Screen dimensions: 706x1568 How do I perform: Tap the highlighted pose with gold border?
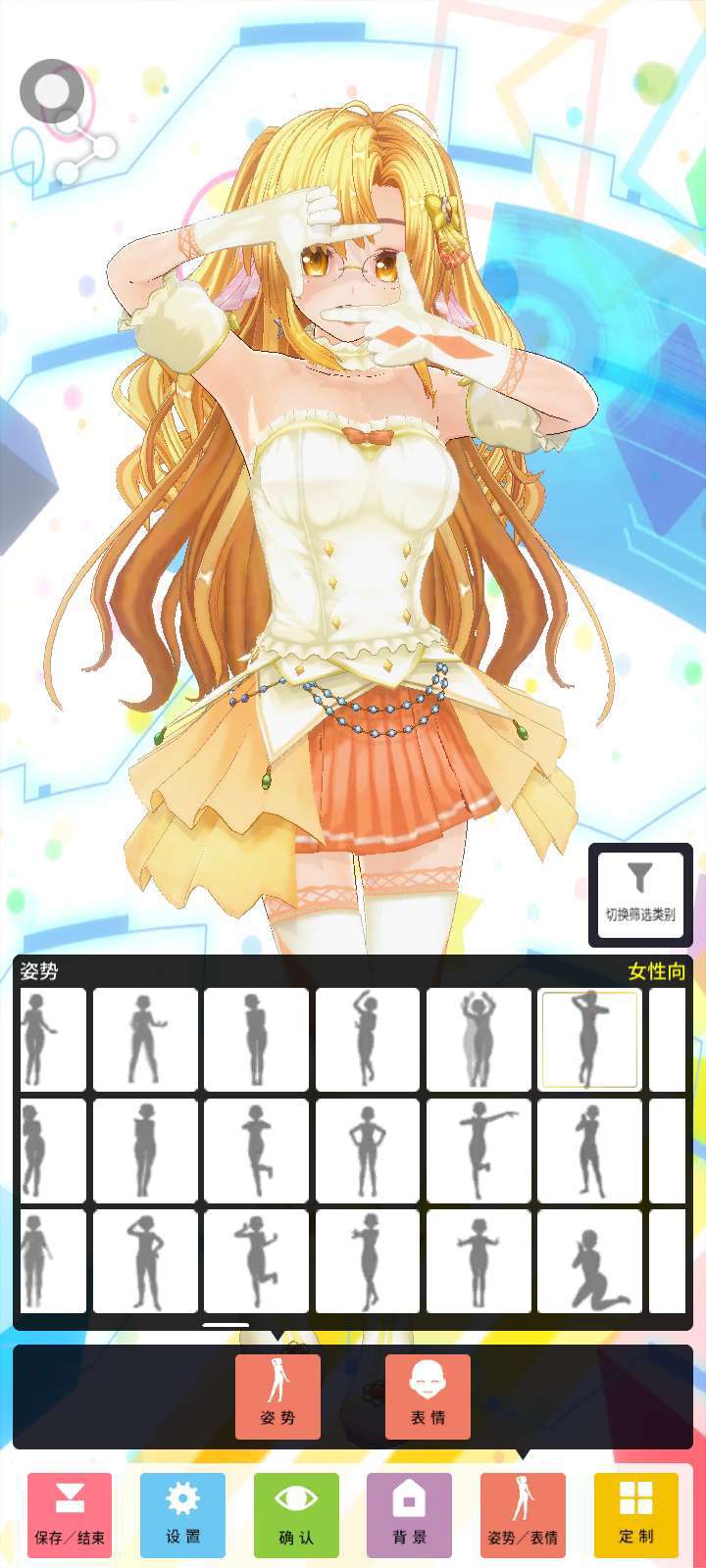589,1040
